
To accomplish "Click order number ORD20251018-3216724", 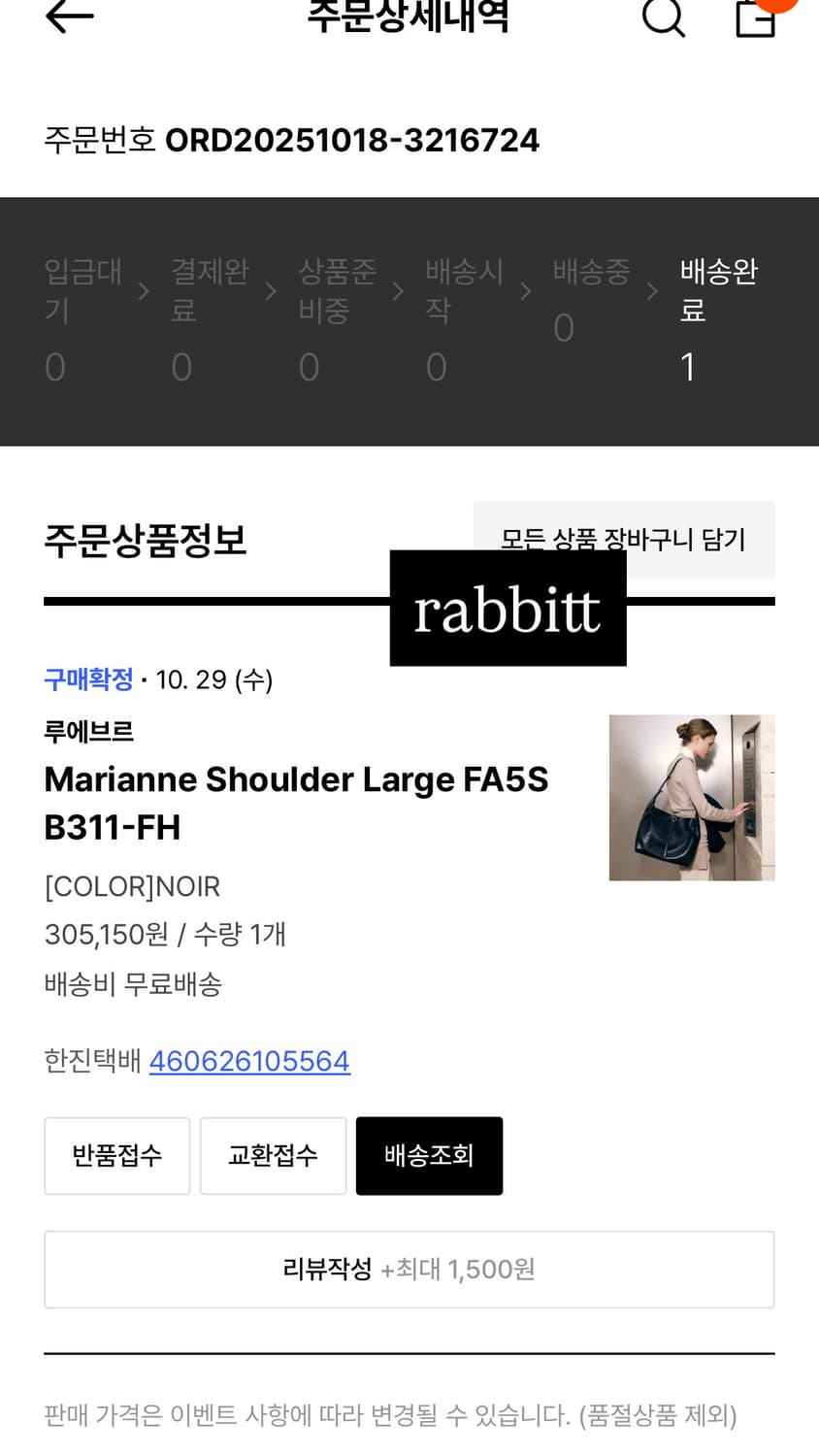I will (x=352, y=140).
